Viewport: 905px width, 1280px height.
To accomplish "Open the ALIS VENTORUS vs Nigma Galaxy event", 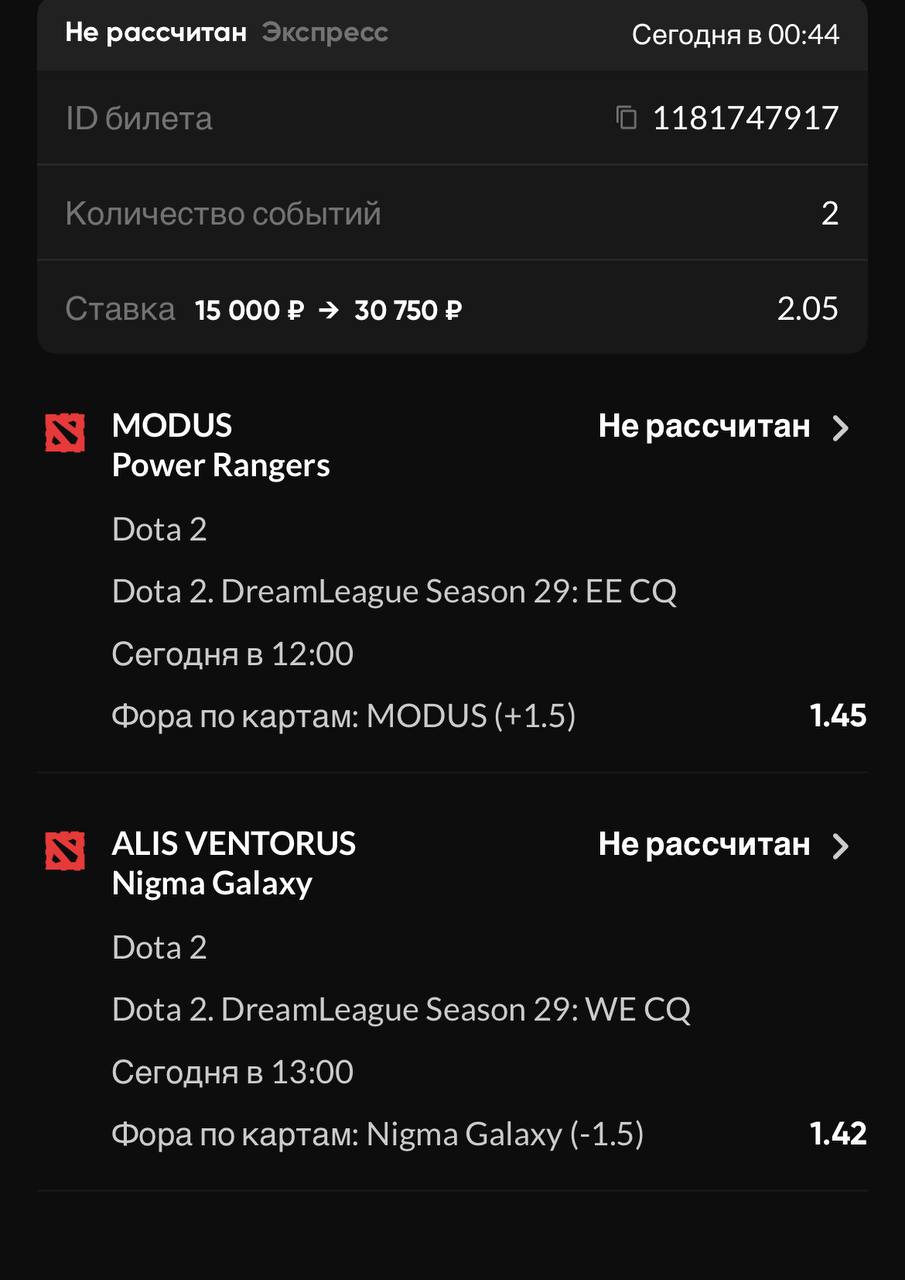I will (840, 846).
